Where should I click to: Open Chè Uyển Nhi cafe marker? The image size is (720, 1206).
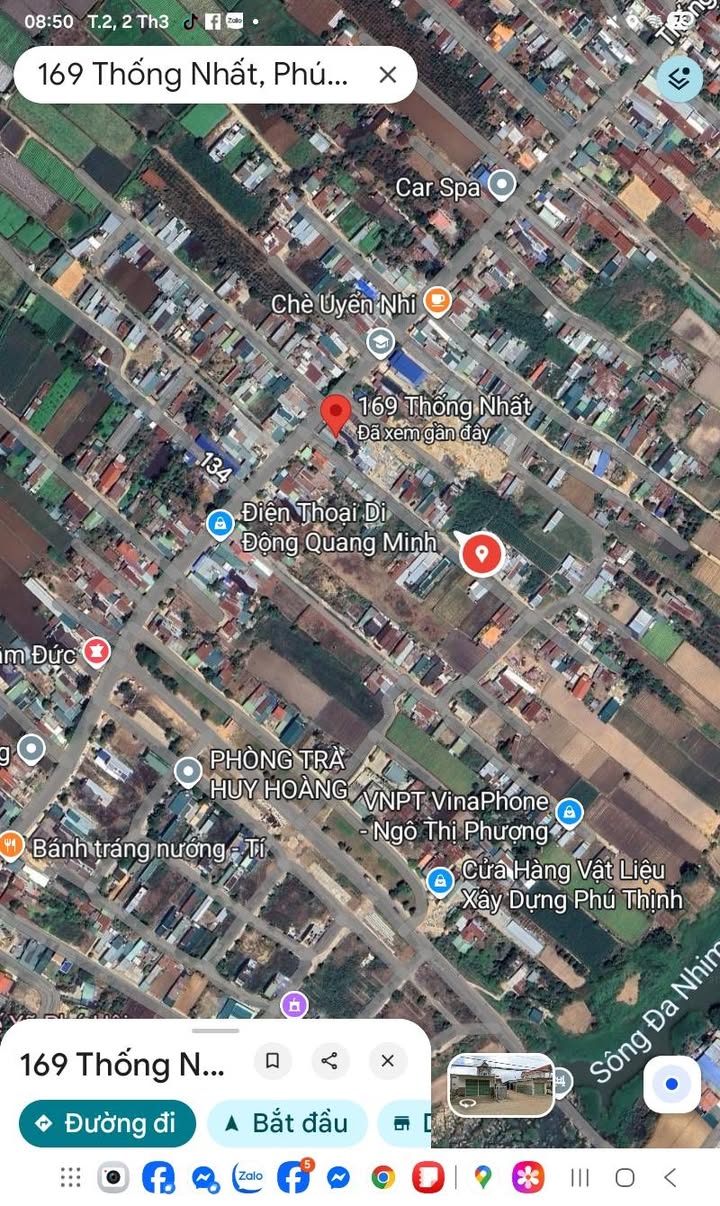click(x=437, y=299)
